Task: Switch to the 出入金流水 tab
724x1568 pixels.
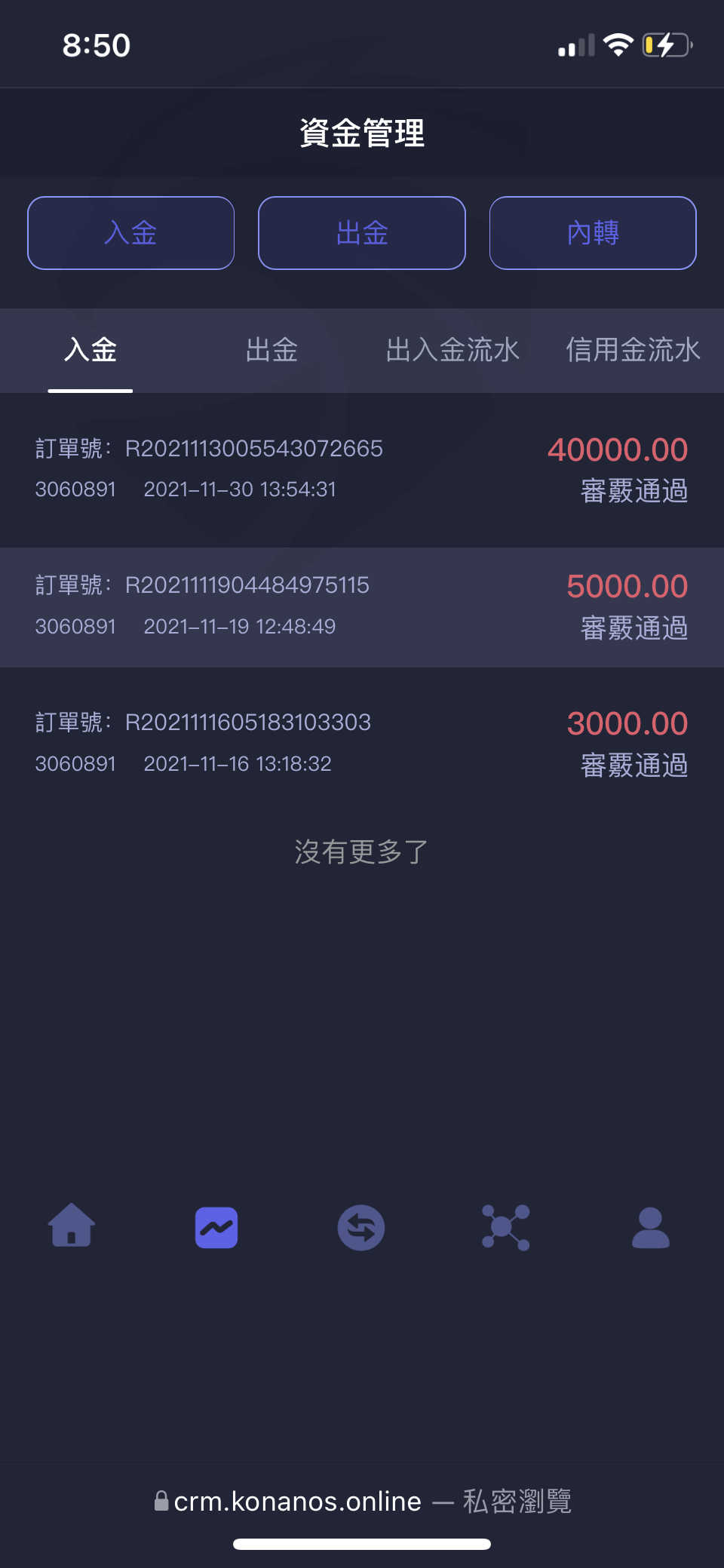Action: click(x=452, y=351)
